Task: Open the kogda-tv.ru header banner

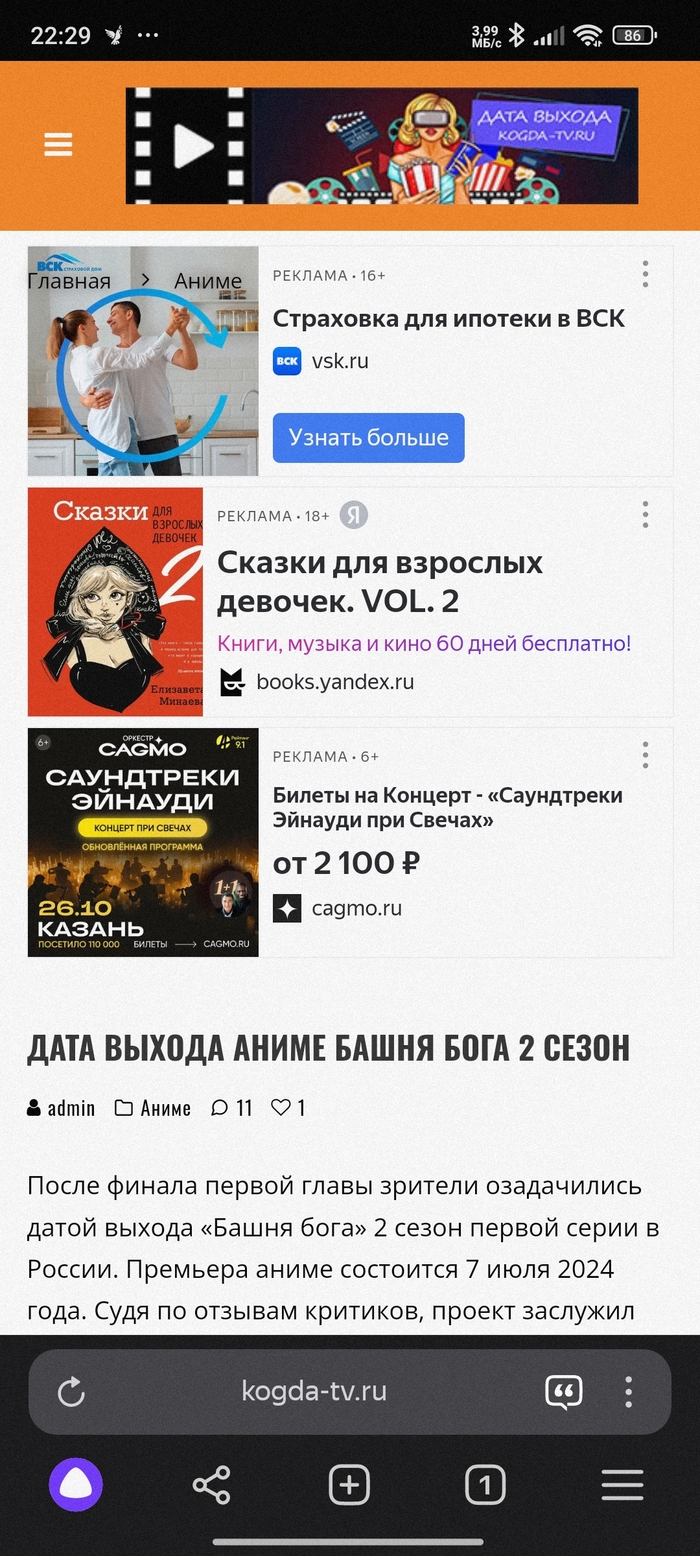Action: (381, 146)
